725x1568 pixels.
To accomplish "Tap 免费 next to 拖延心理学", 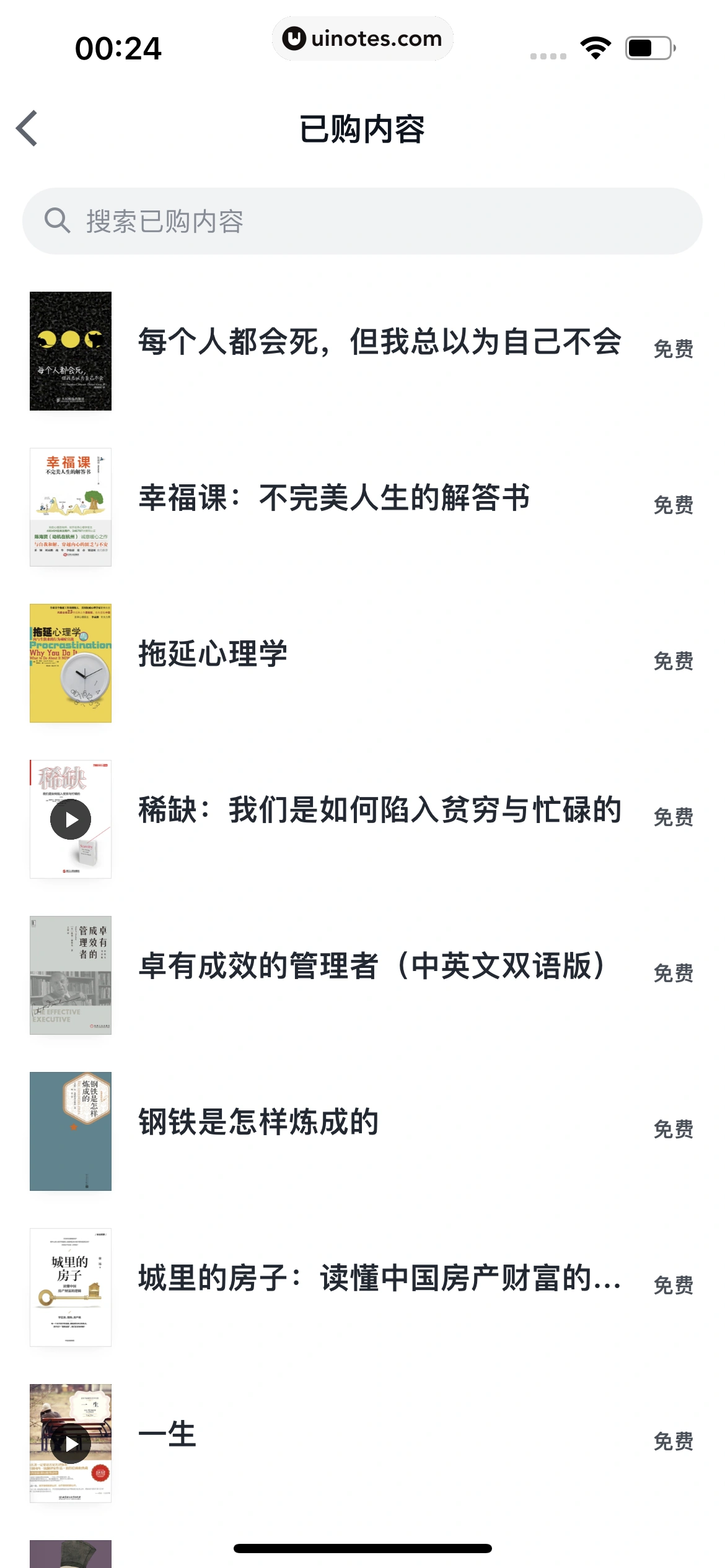I will (x=672, y=661).
